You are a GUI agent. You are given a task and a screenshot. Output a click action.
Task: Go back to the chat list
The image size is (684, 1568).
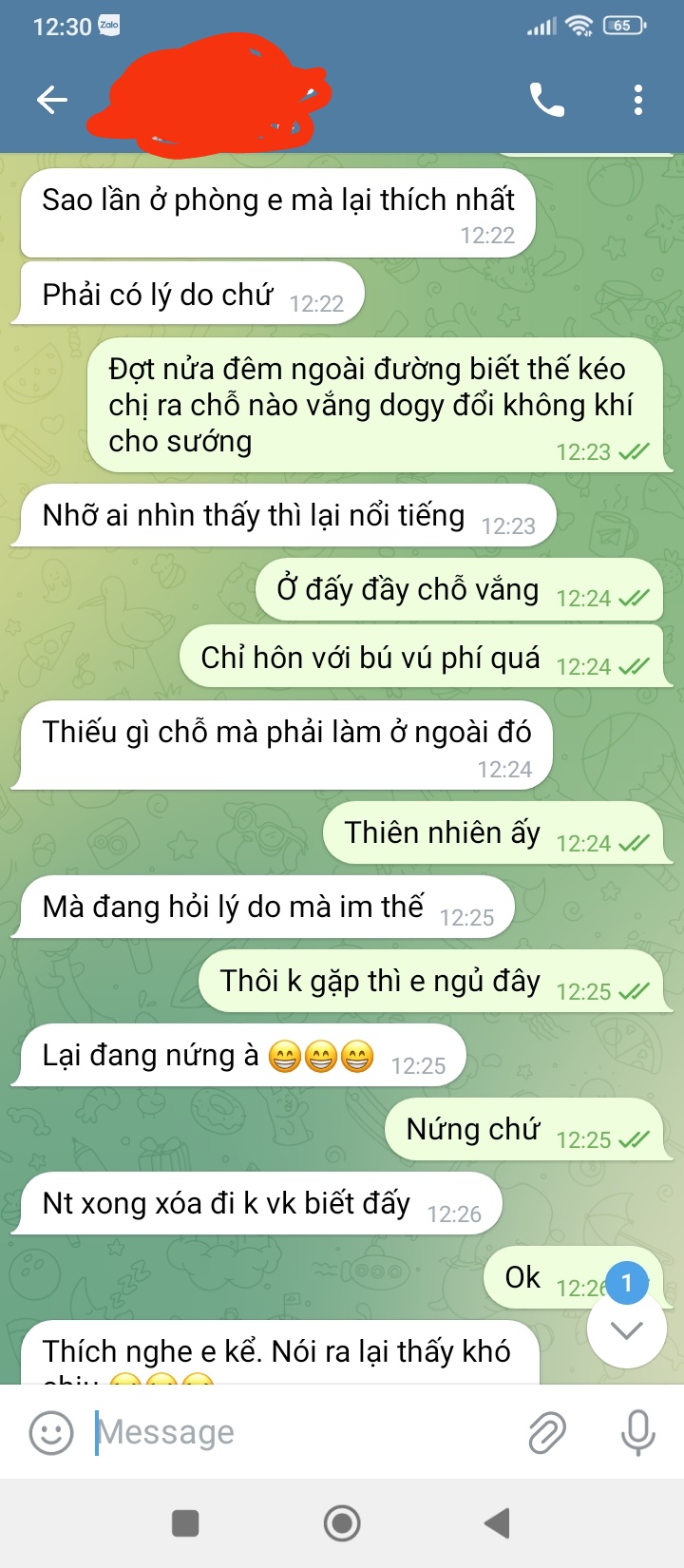(x=52, y=100)
